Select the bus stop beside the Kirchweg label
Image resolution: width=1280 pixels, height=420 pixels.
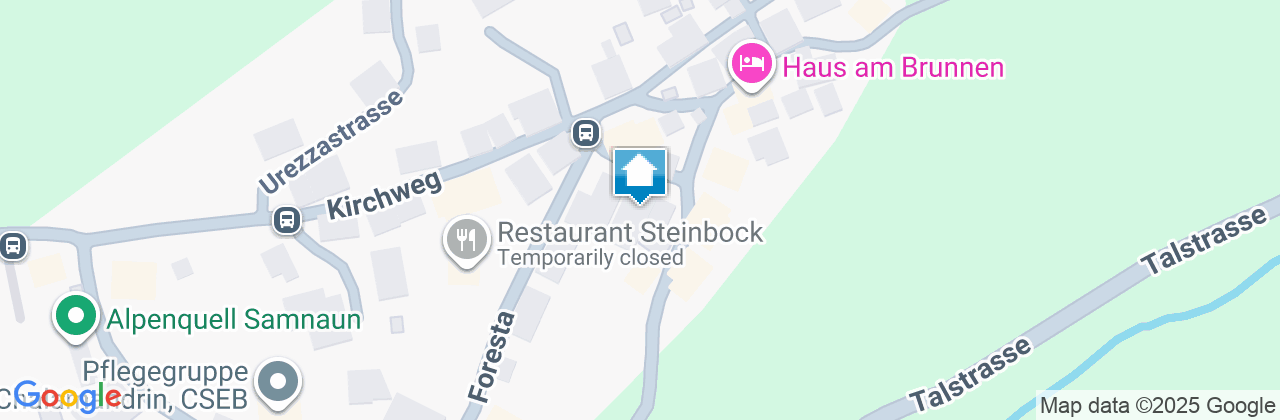point(287,219)
